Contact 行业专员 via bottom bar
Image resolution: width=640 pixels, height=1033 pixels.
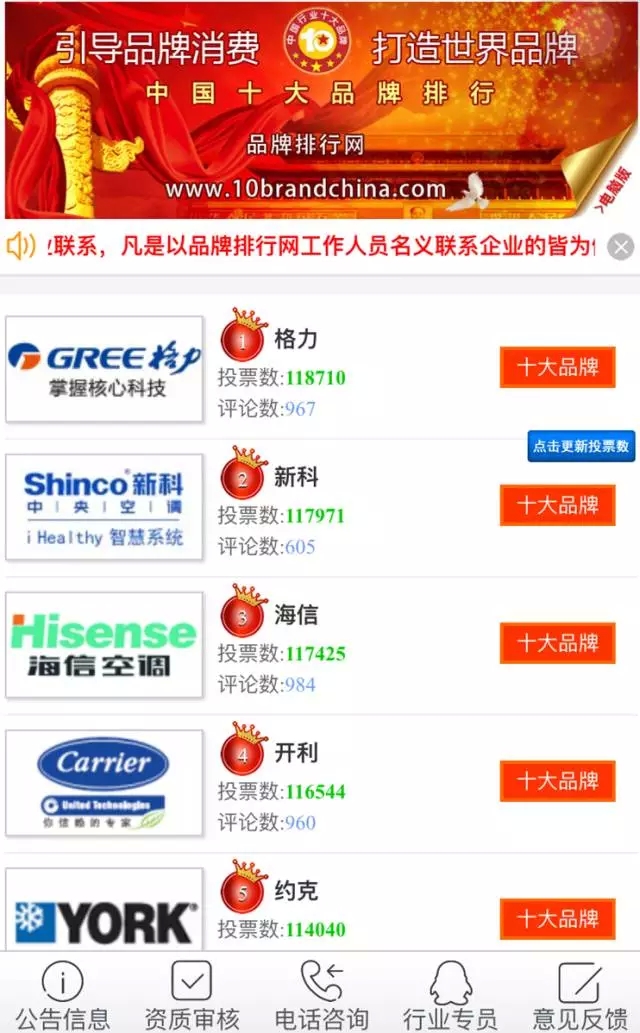[x=449, y=994]
